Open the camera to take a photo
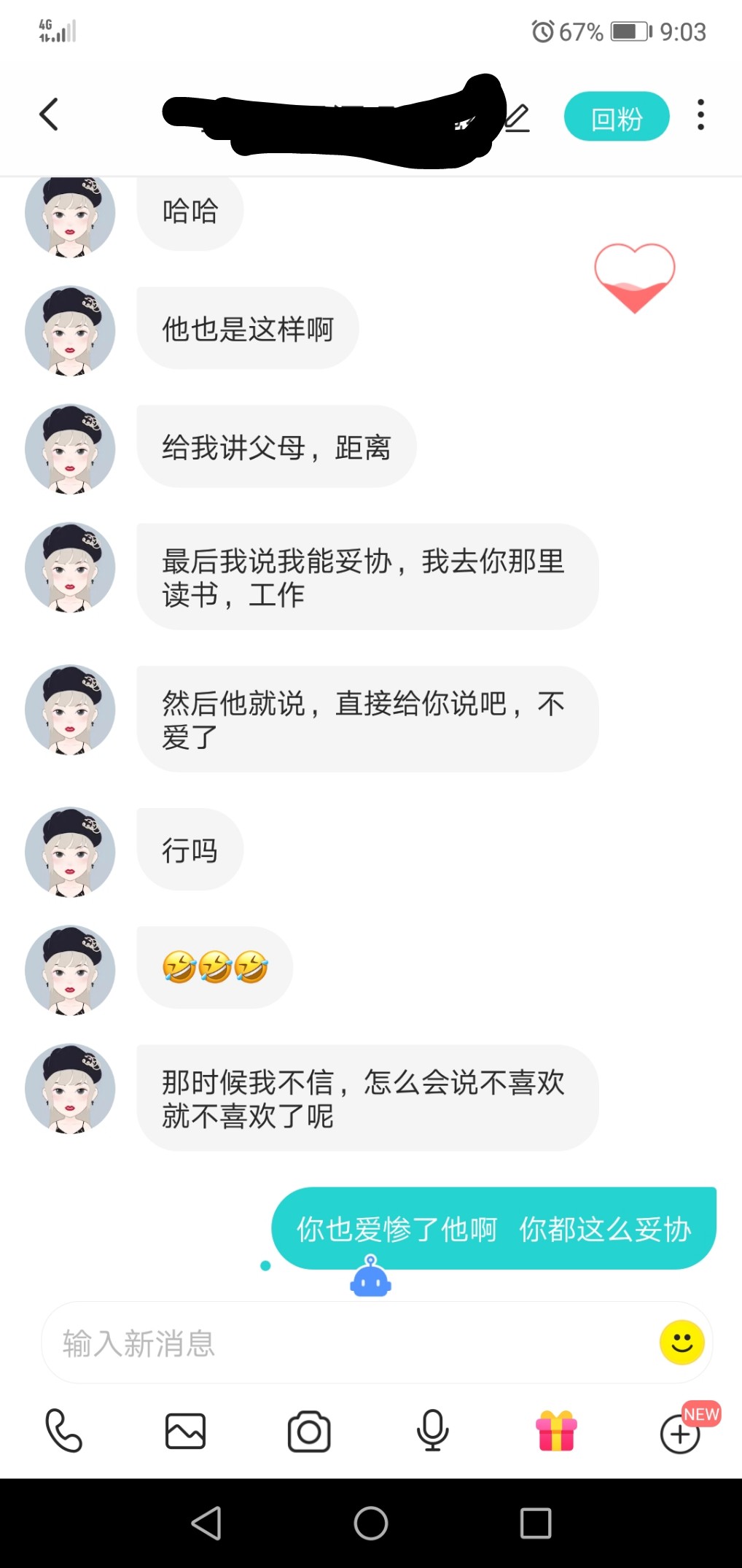 (x=309, y=1431)
